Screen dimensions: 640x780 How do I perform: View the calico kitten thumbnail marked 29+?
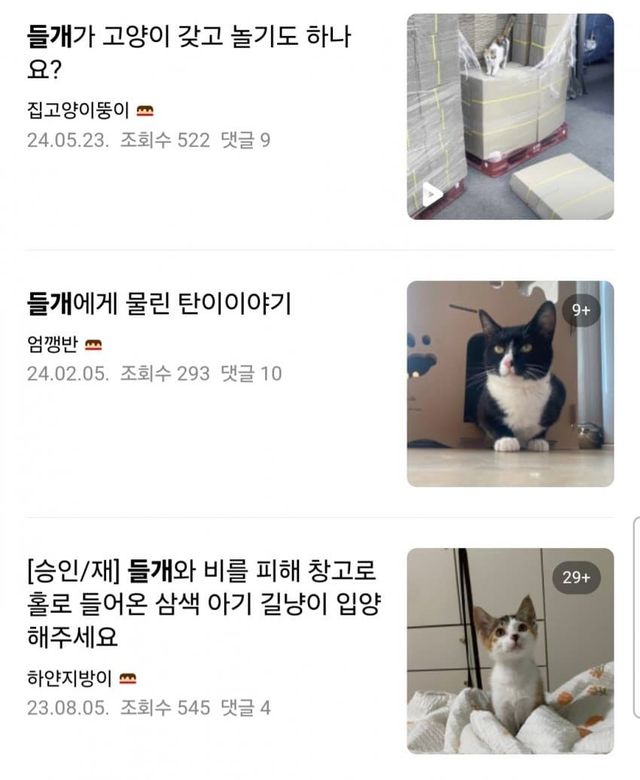click(510, 650)
